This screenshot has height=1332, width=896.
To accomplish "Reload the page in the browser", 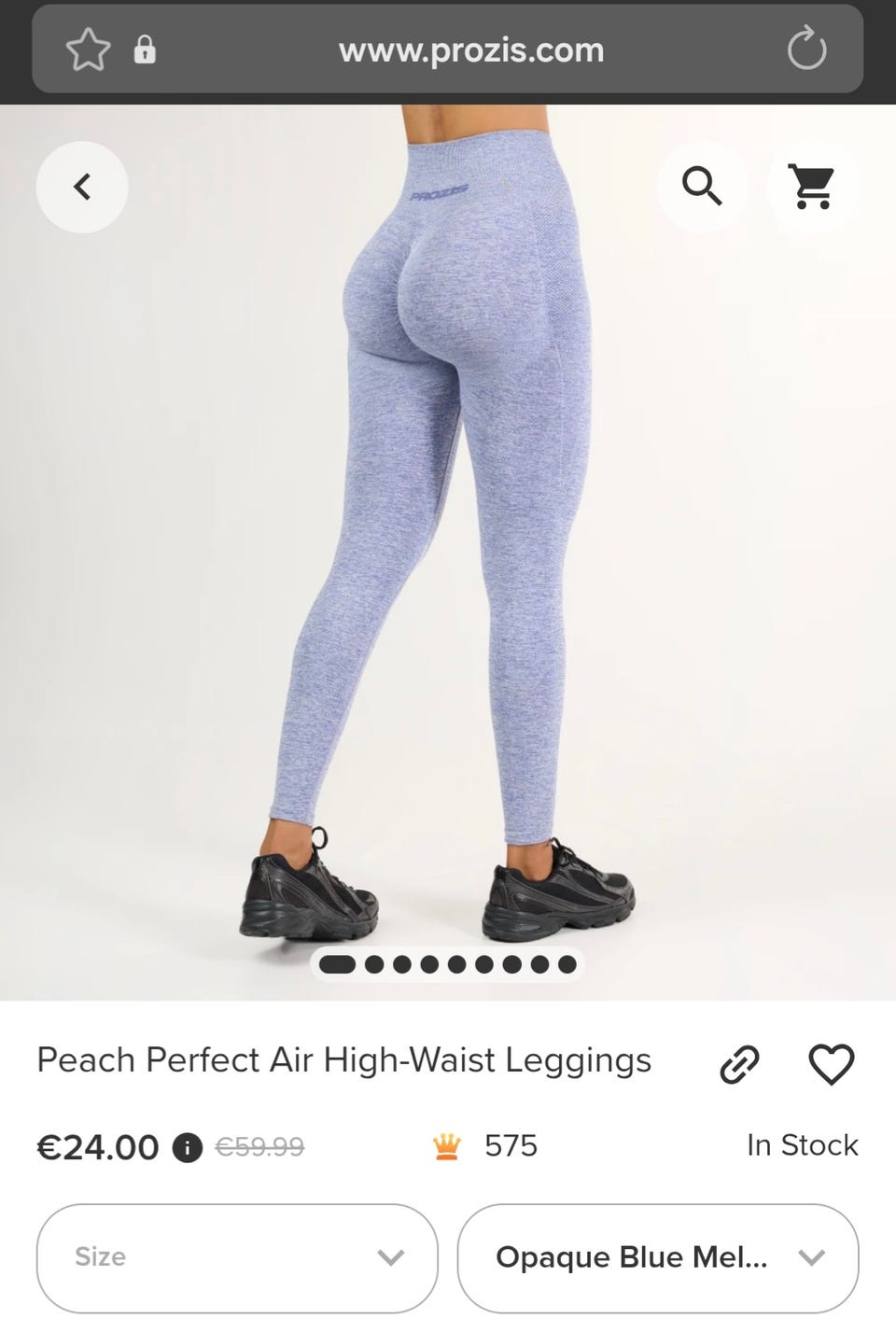I will [806, 50].
